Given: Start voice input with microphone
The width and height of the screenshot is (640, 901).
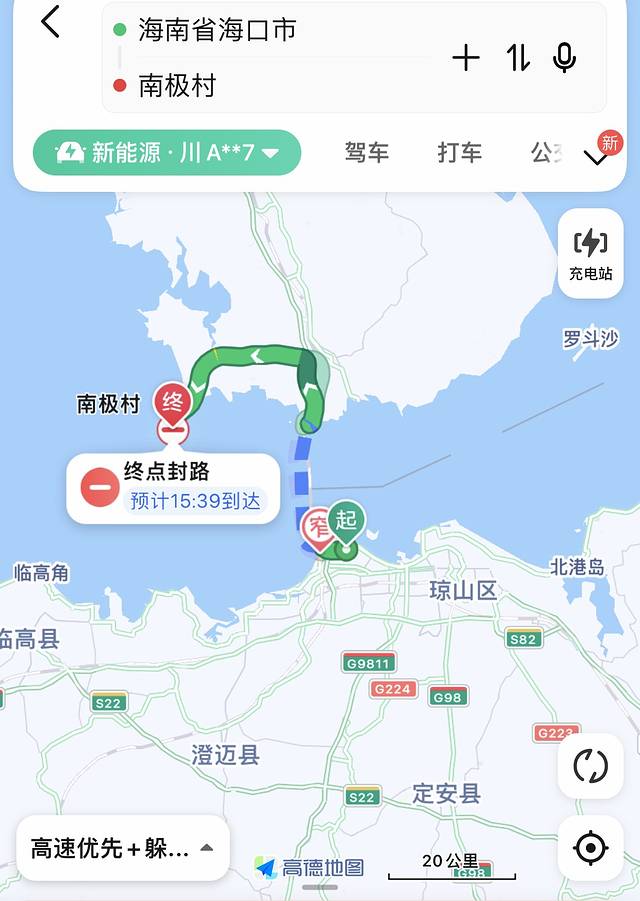Looking at the screenshot, I should (565, 58).
